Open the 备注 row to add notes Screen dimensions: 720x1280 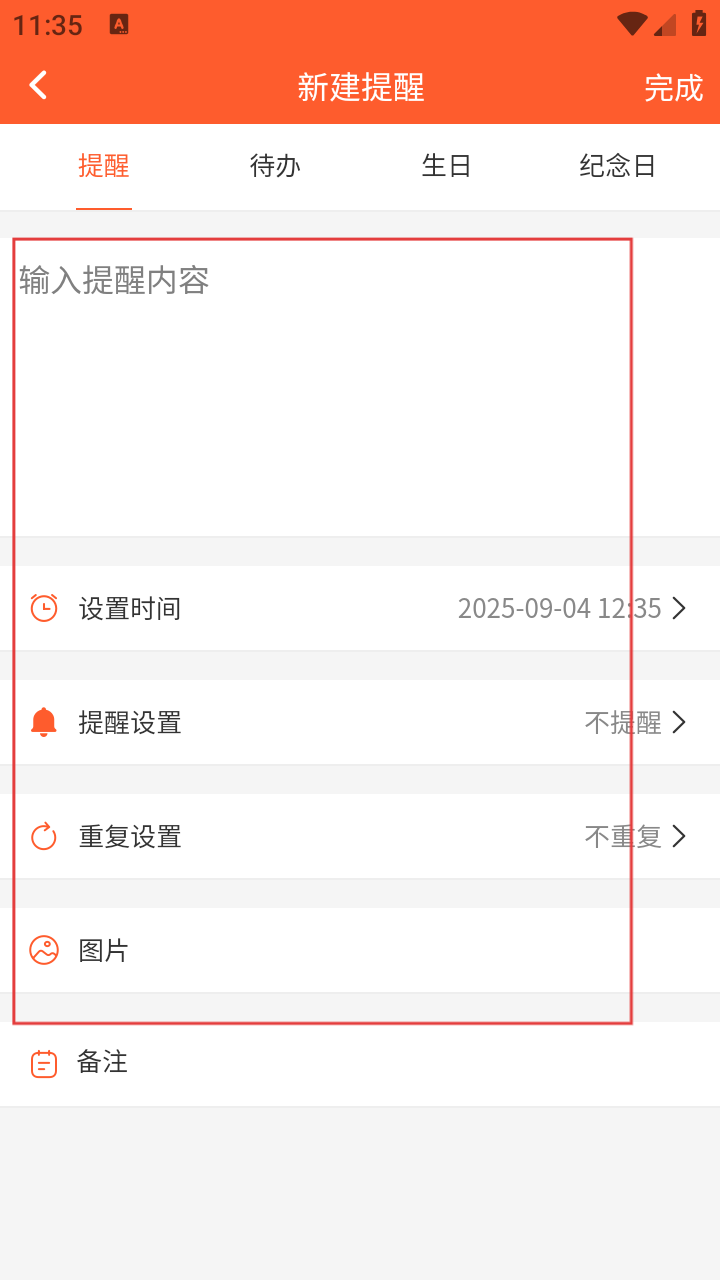[360, 1063]
